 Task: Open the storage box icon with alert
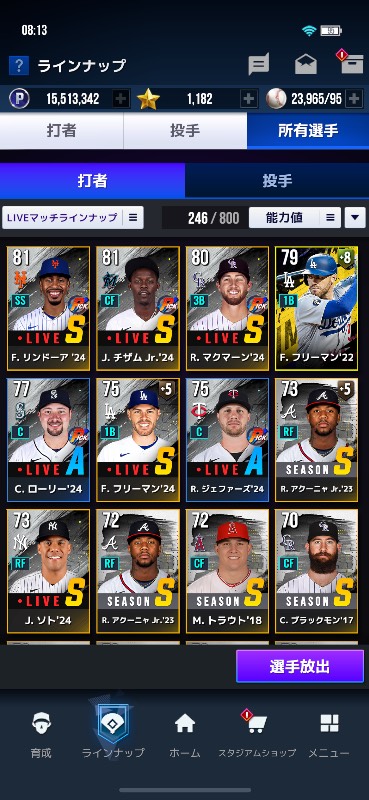coord(351,63)
